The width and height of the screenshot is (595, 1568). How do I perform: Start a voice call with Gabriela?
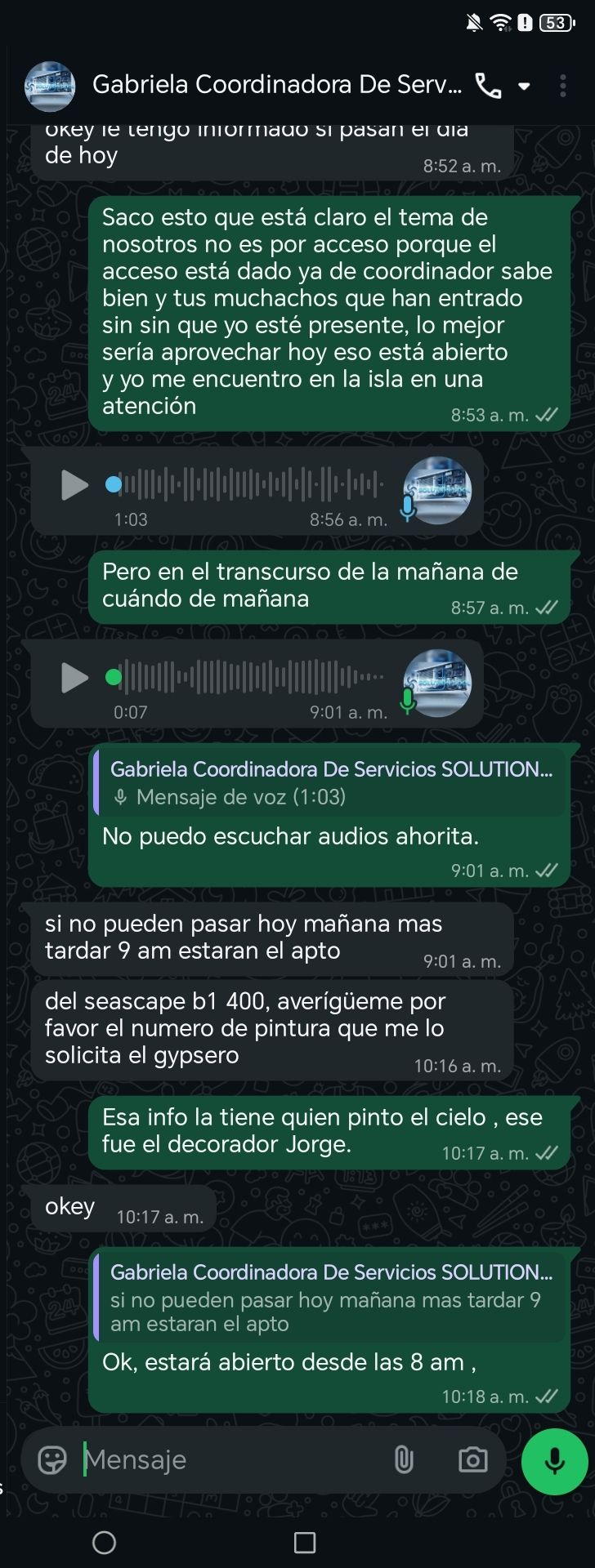click(x=488, y=86)
